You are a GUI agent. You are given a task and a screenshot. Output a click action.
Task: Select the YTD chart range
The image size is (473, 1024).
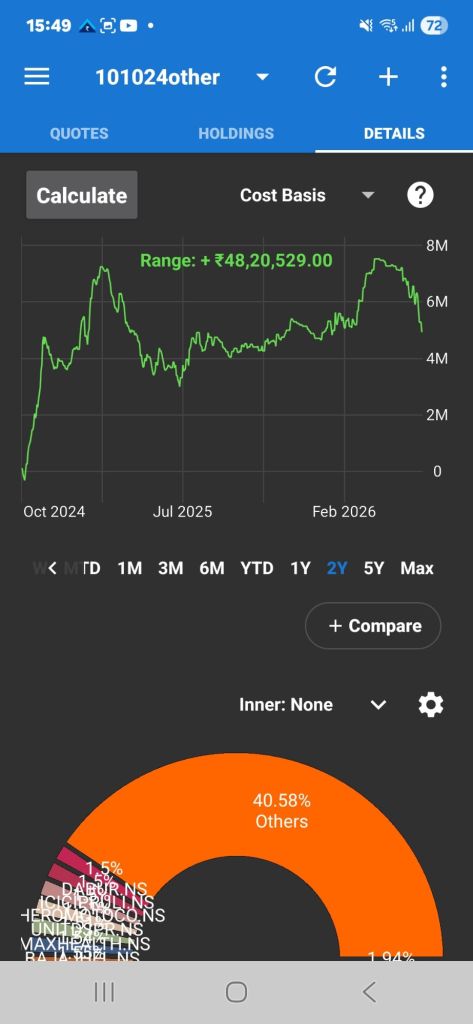[x=257, y=568]
